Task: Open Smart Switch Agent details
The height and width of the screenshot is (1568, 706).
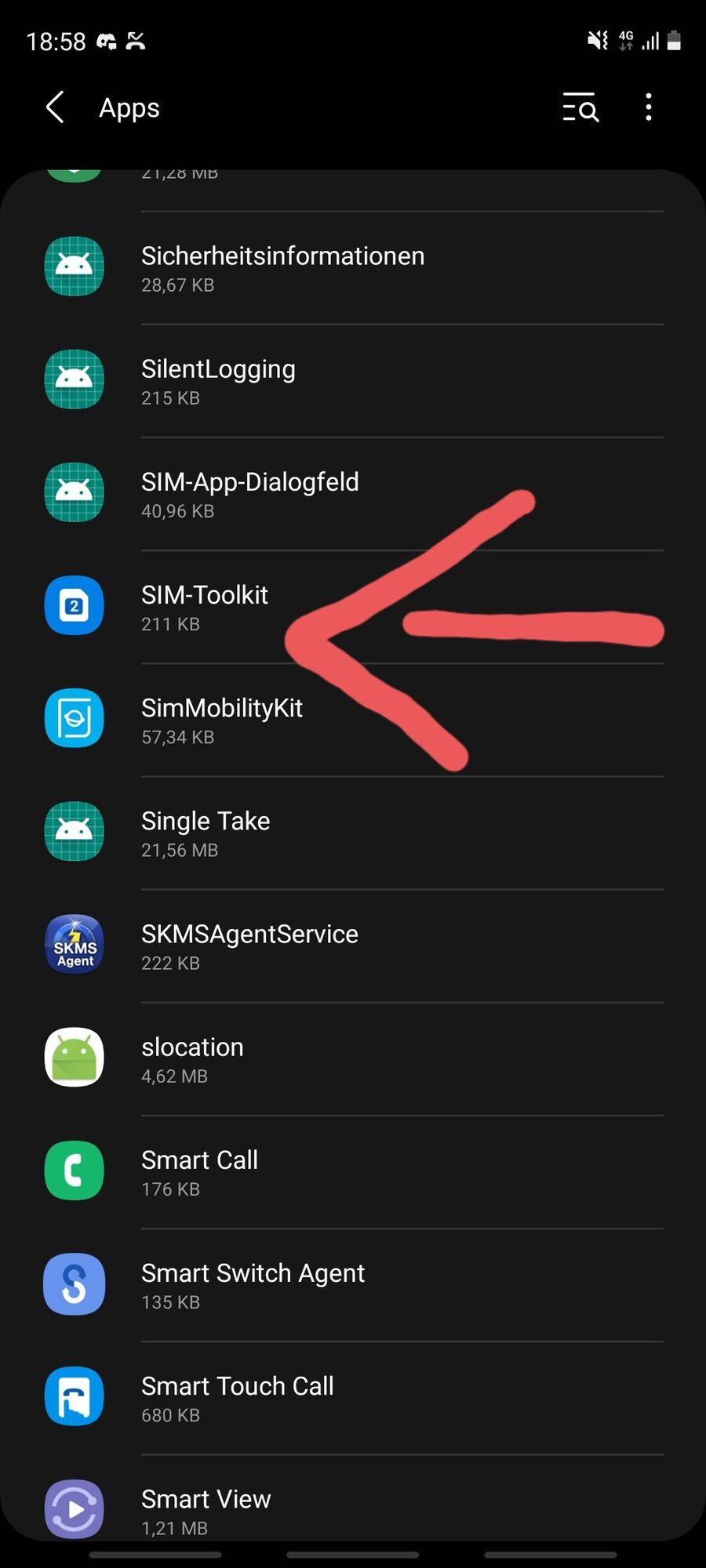Action: coord(253,1285)
